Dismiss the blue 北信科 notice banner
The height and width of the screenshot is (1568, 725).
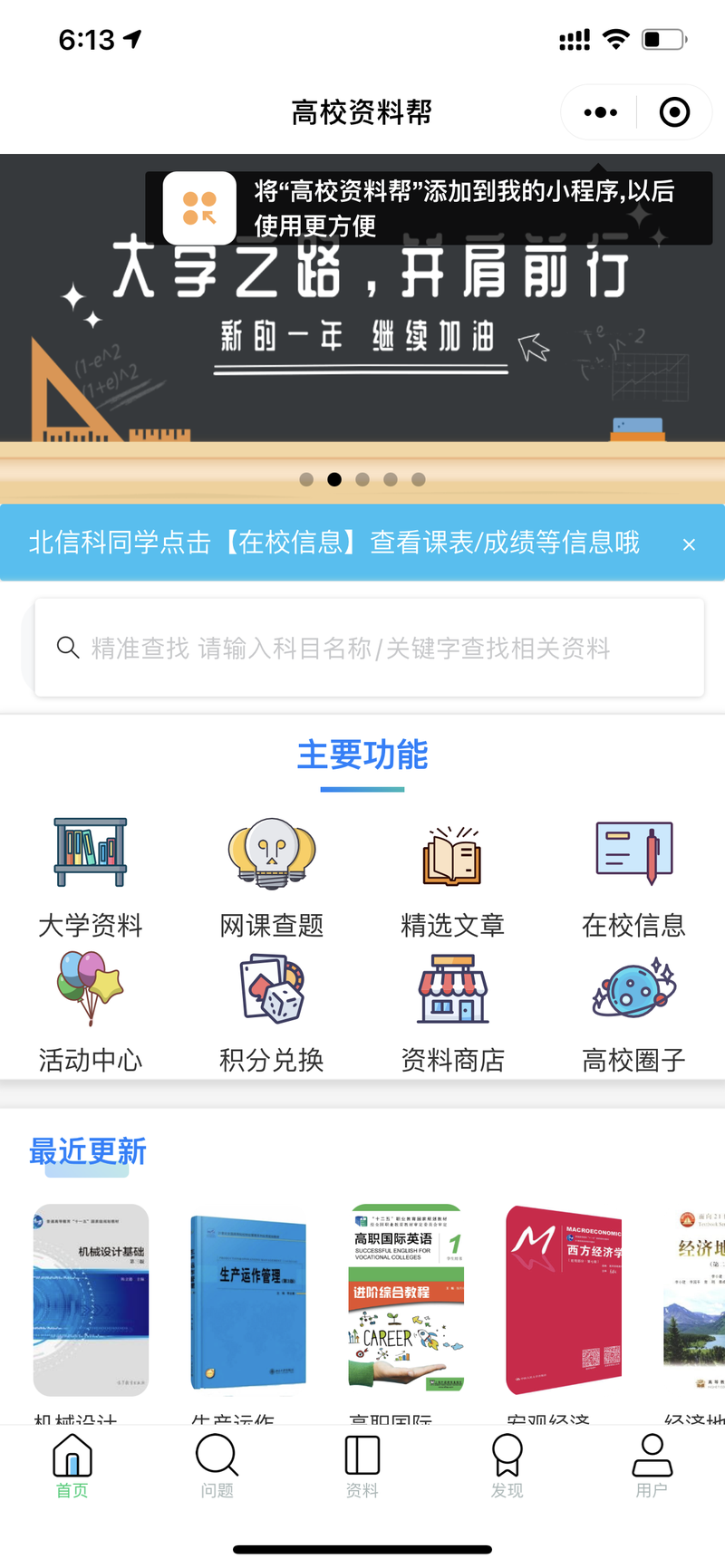(x=689, y=544)
